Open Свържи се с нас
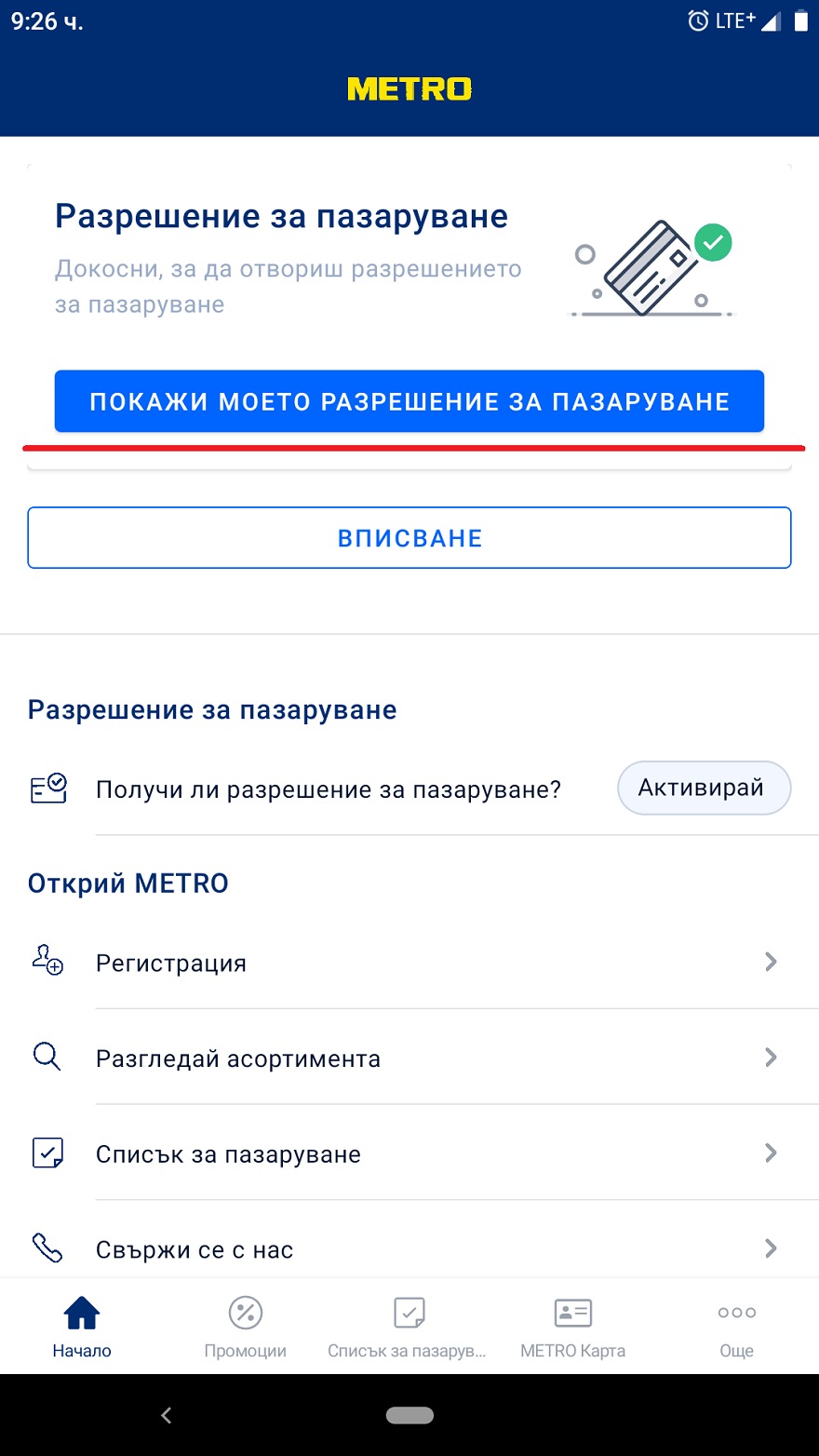This screenshot has width=819, height=1456. (409, 1249)
